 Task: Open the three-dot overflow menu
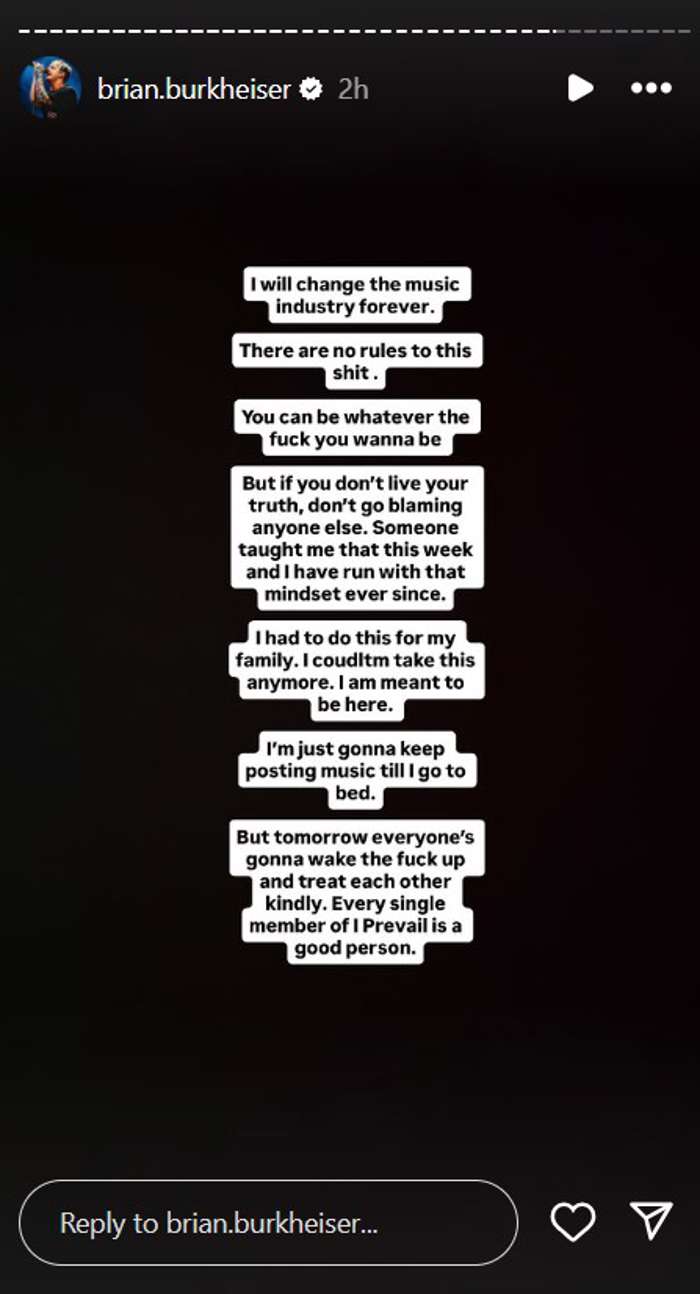pyautogui.click(x=651, y=88)
